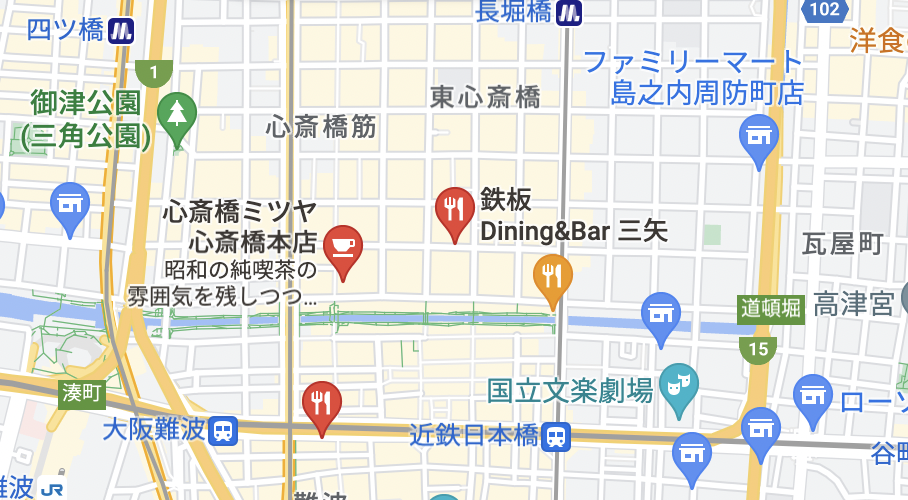
Task: Open the 御津公園 park marker
Action: 178,113
